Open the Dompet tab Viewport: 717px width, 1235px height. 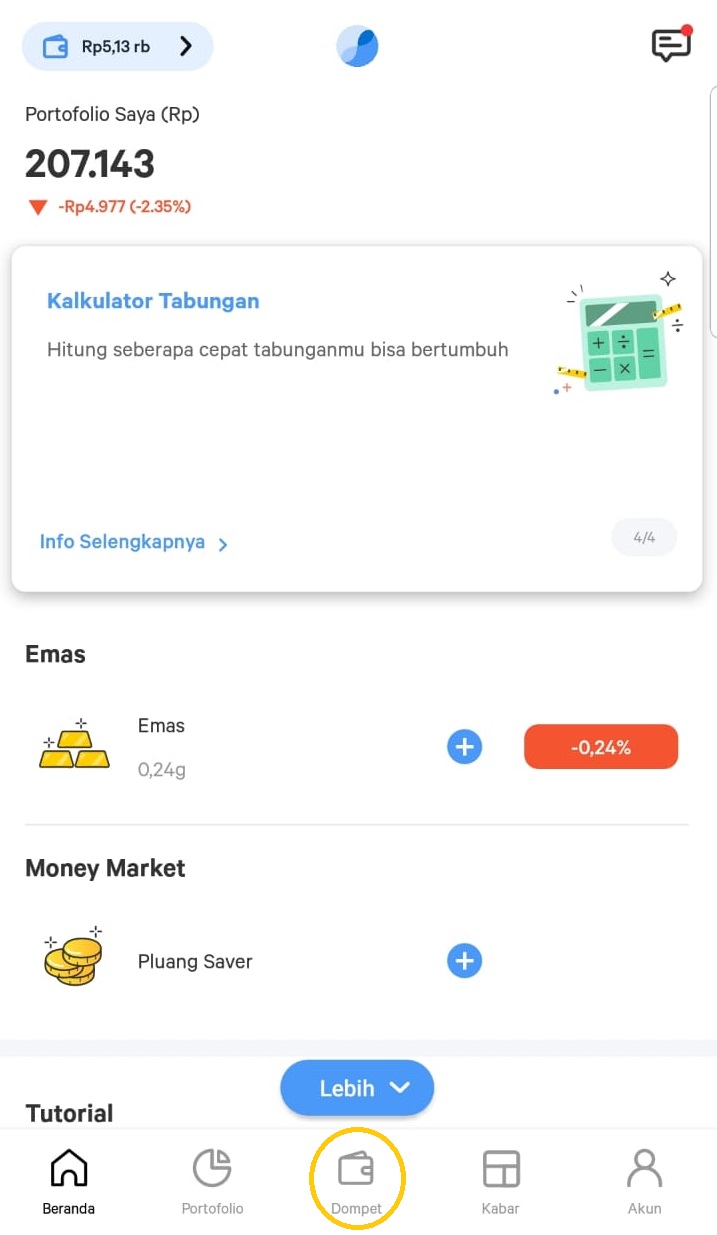357,1181
